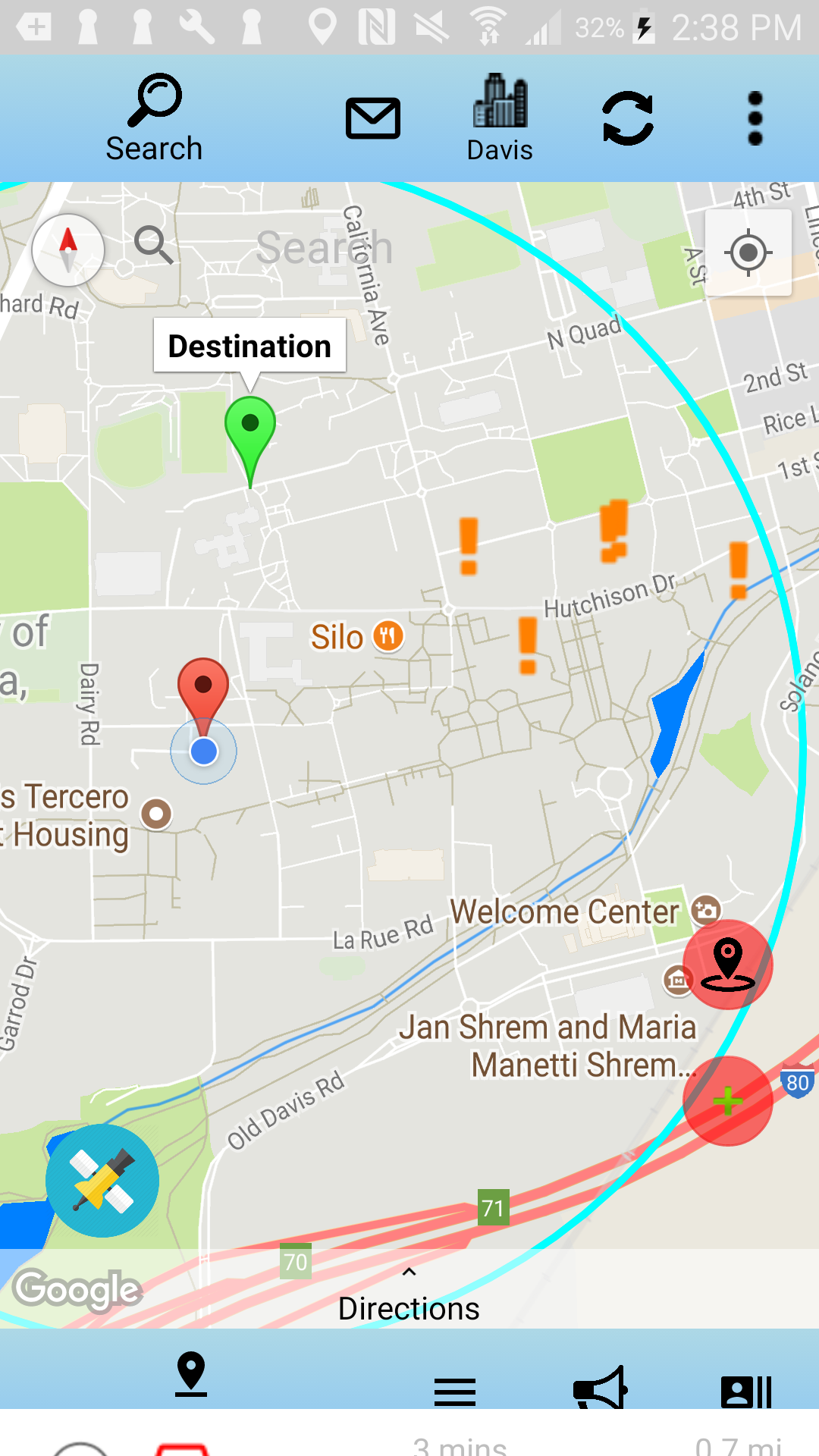Open the three-dot overflow menu

coord(755,118)
